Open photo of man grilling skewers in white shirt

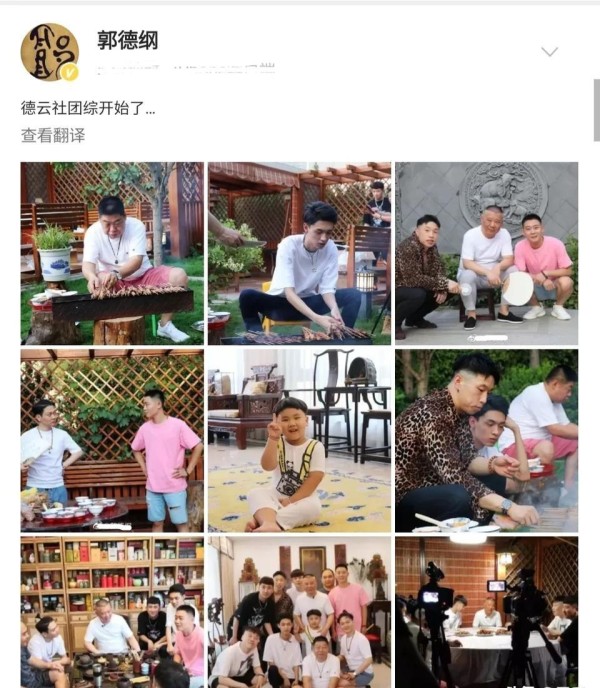112,253
